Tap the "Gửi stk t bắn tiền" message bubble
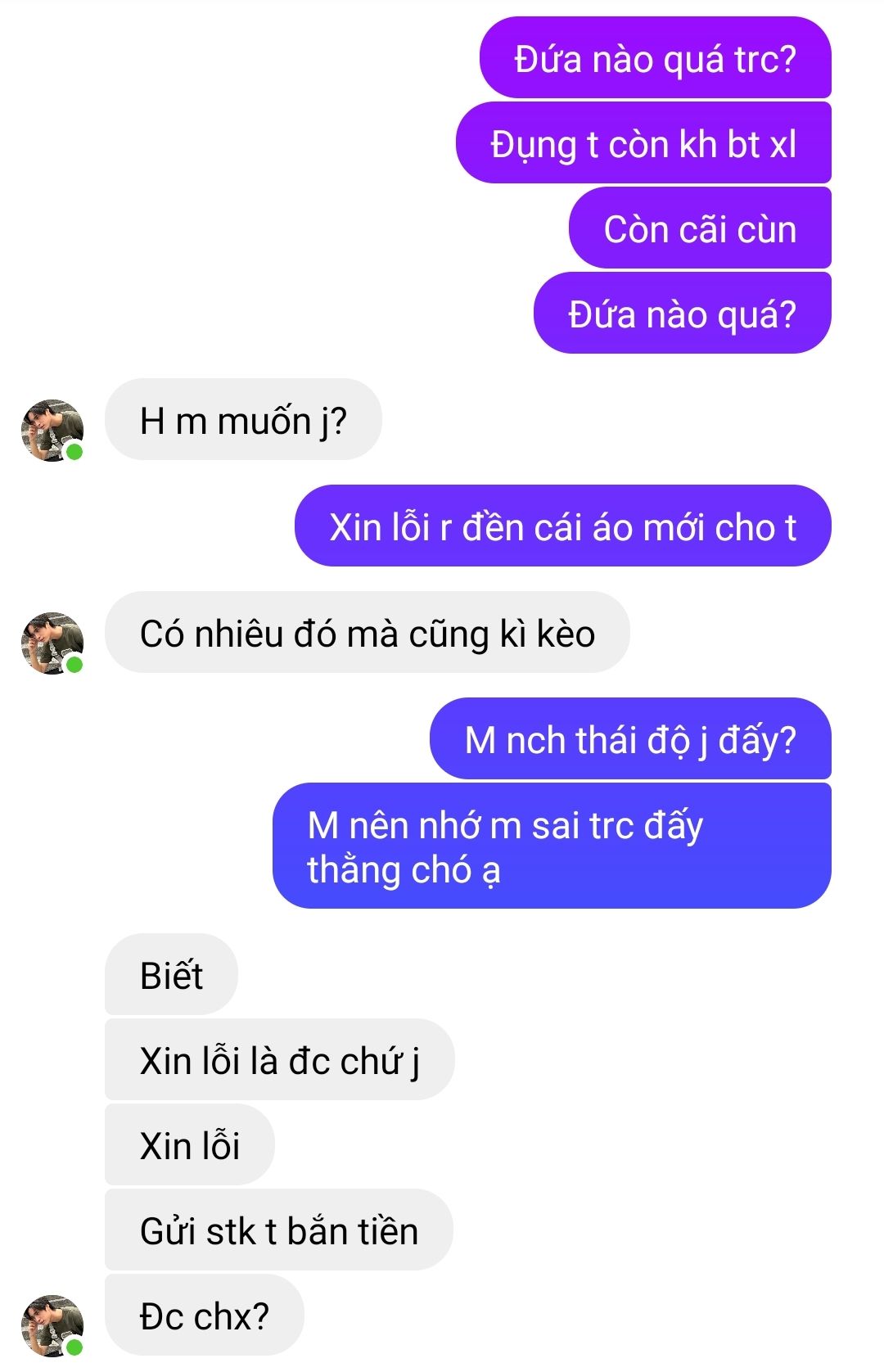This screenshot has height=1372, width=884. (278, 1230)
